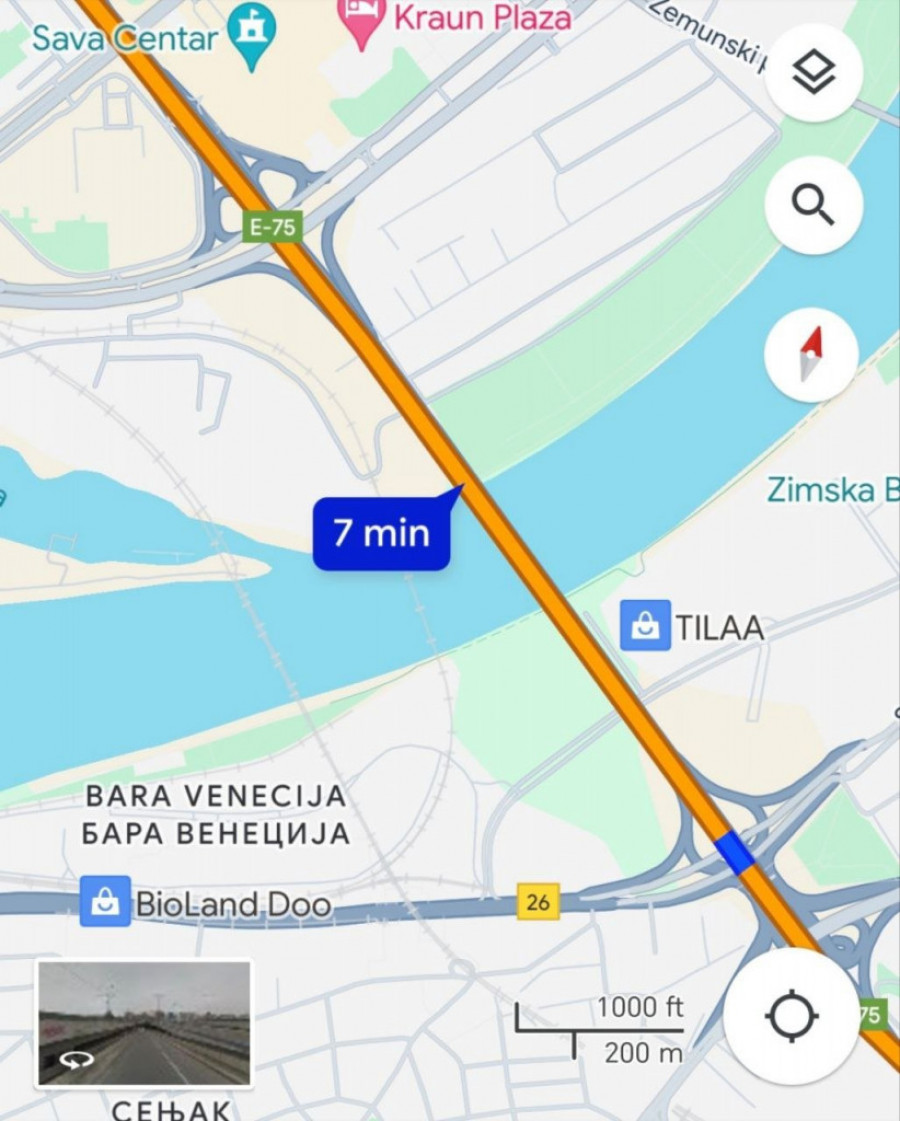Select the 7 min route label
Viewport: 900px width, 1121px height.
[x=381, y=533]
